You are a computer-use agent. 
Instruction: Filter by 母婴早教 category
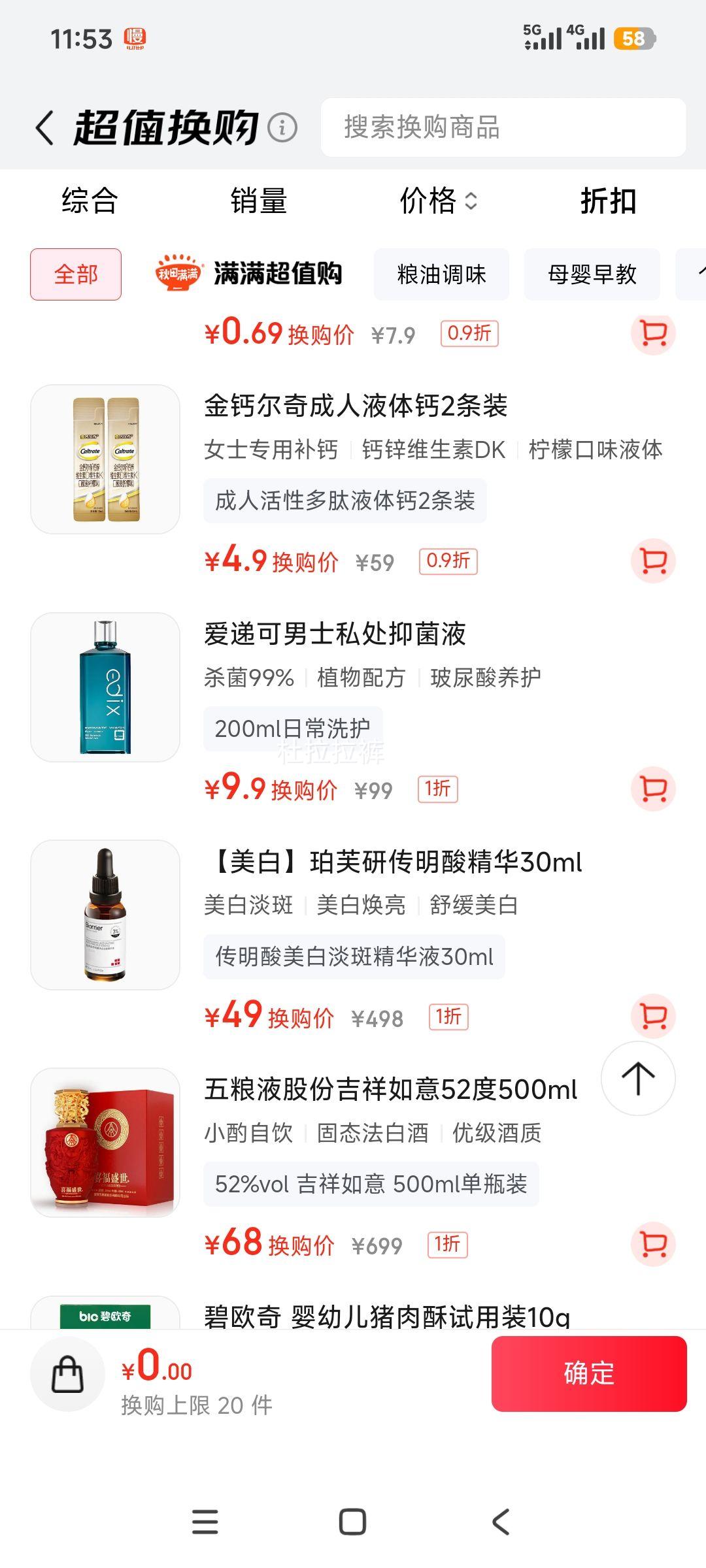592,274
